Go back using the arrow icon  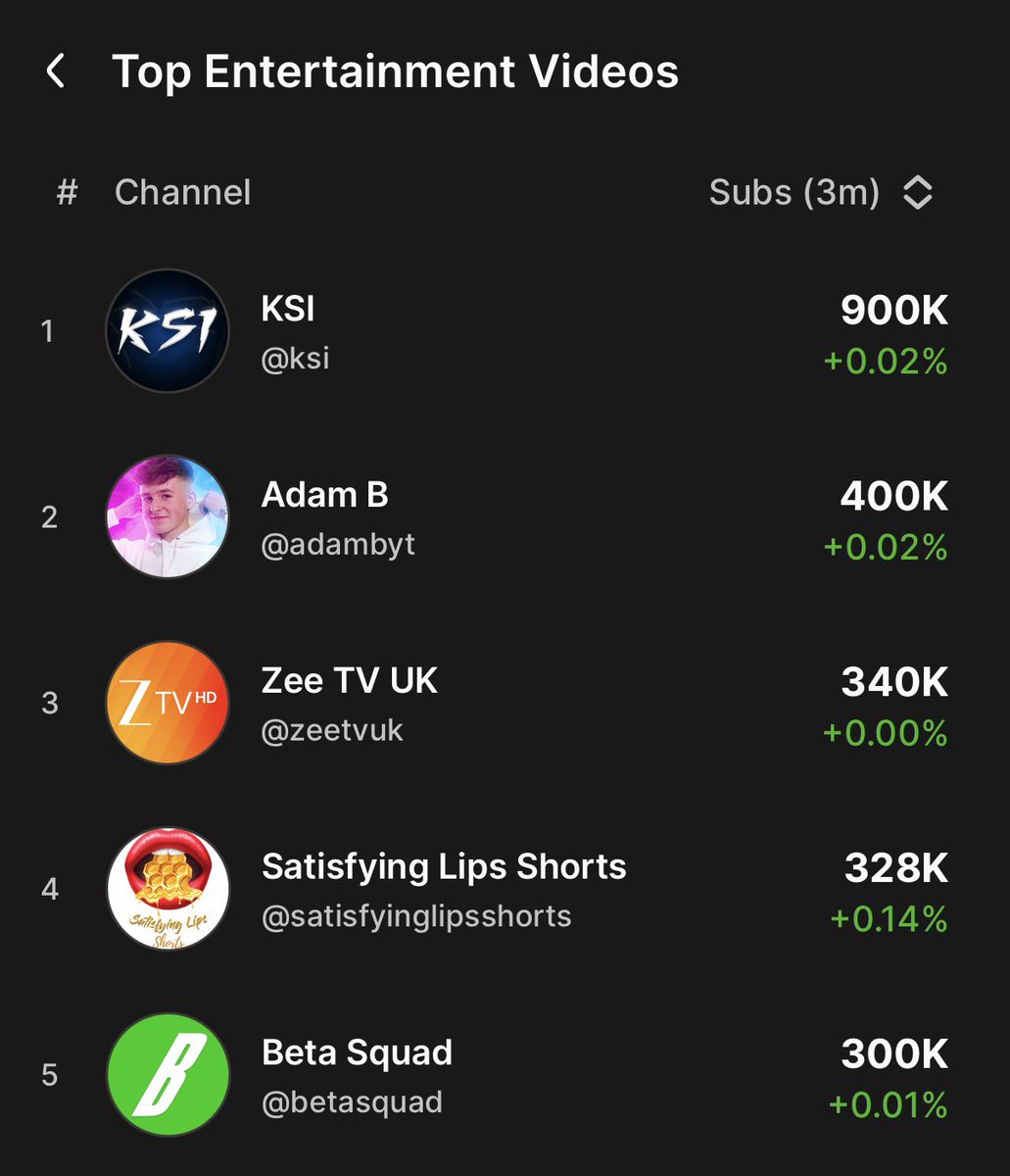(x=56, y=72)
